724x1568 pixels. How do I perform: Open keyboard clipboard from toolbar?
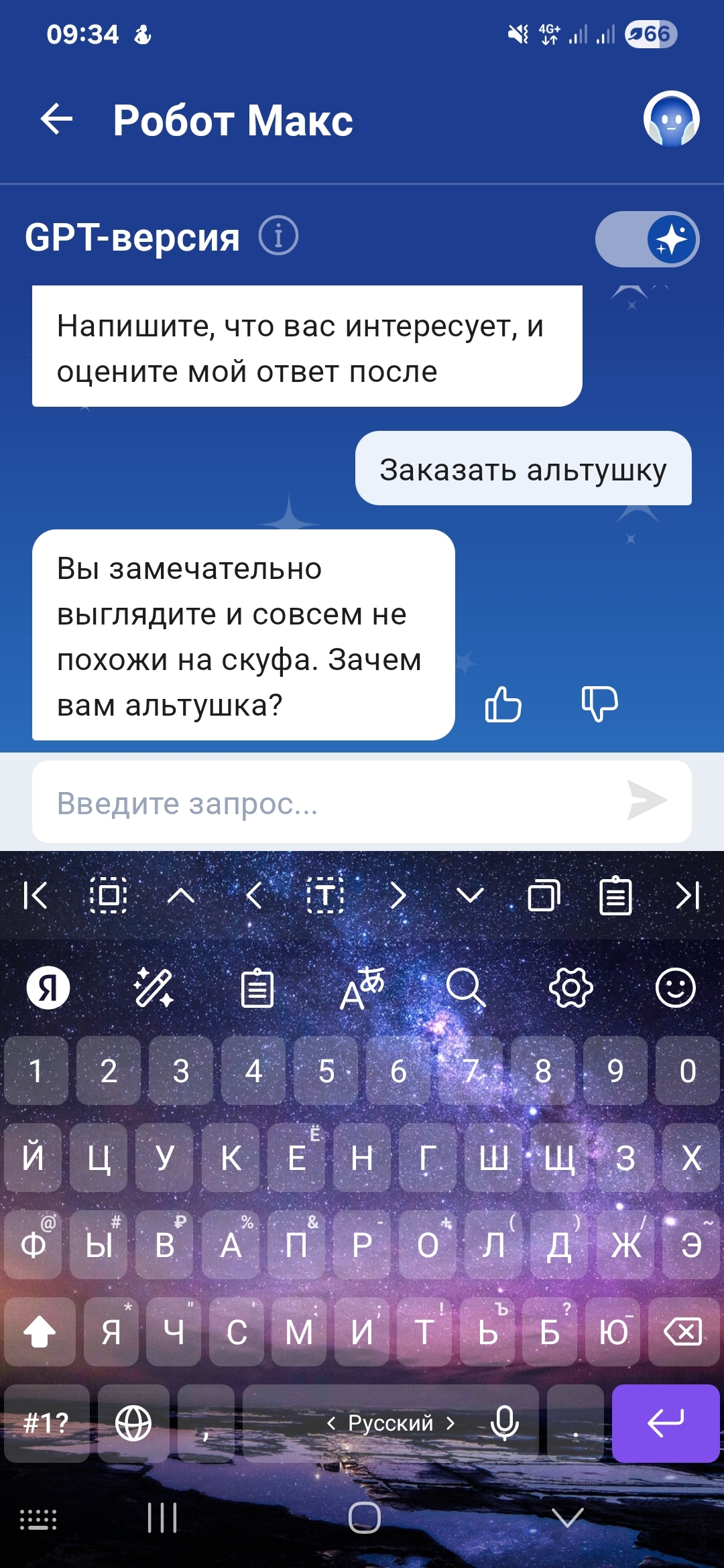[257, 988]
